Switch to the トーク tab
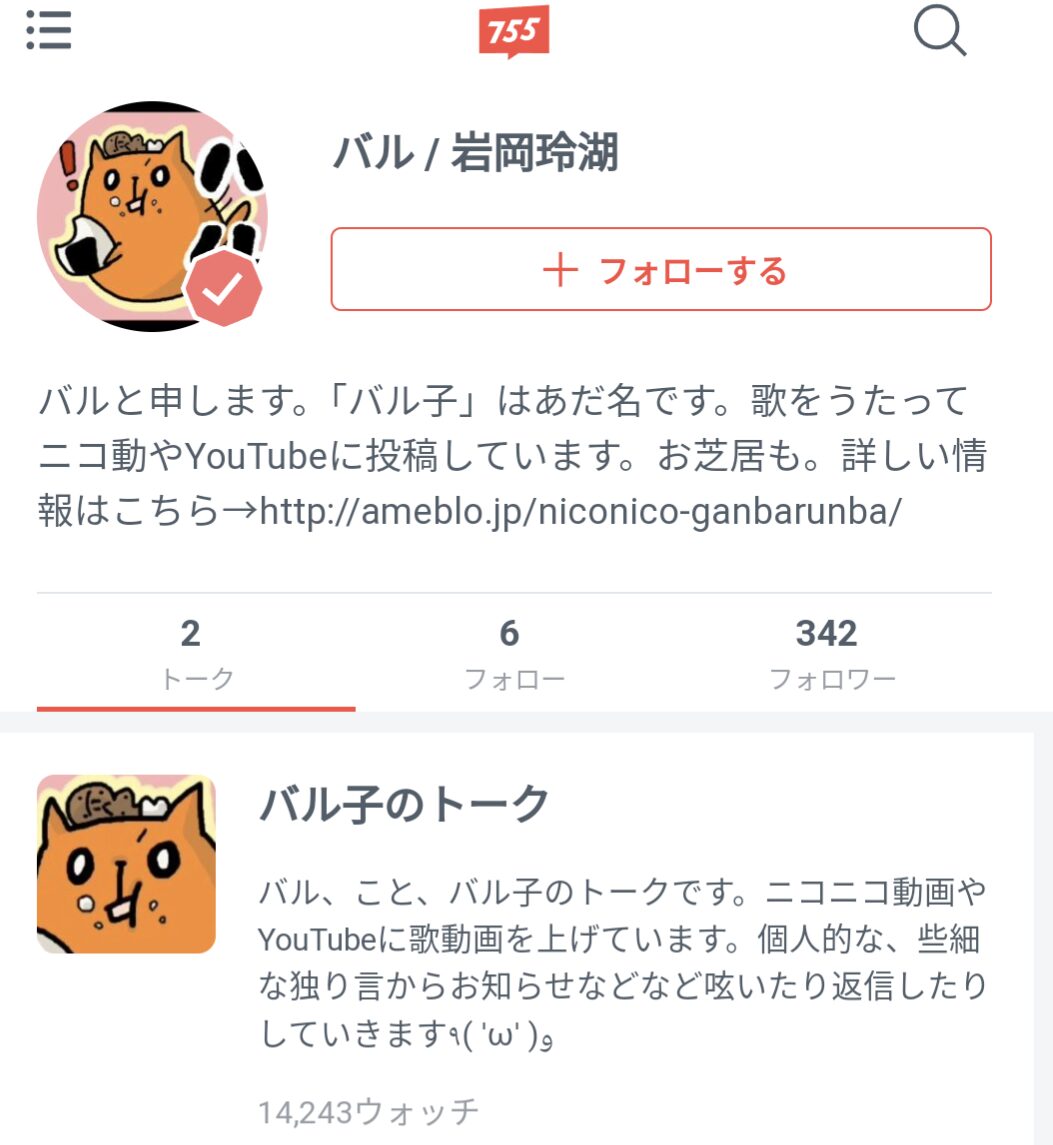 [x=195, y=655]
